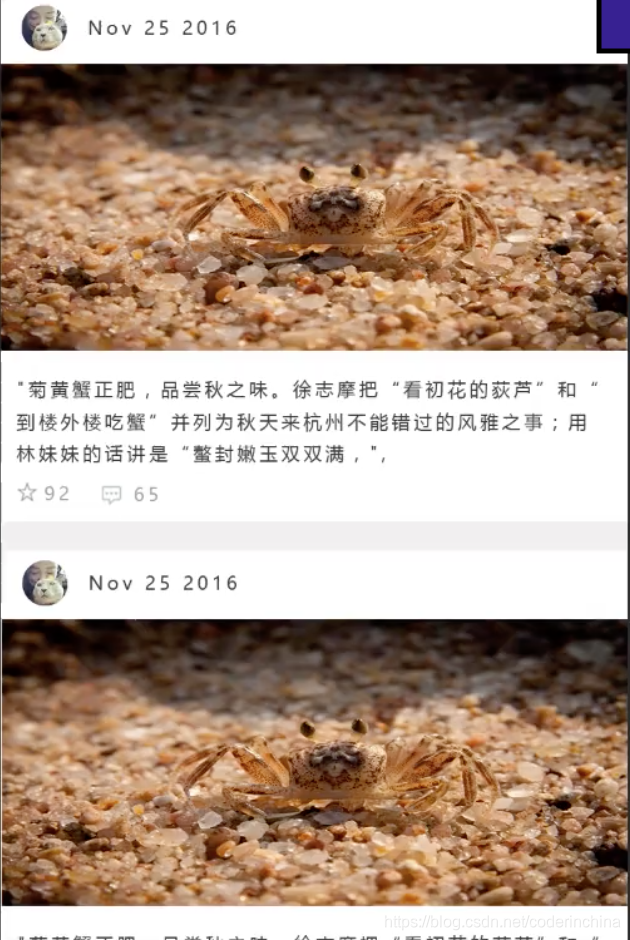Open the second post's author avatar
The image size is (630, 940).
[x=44, y=583]
